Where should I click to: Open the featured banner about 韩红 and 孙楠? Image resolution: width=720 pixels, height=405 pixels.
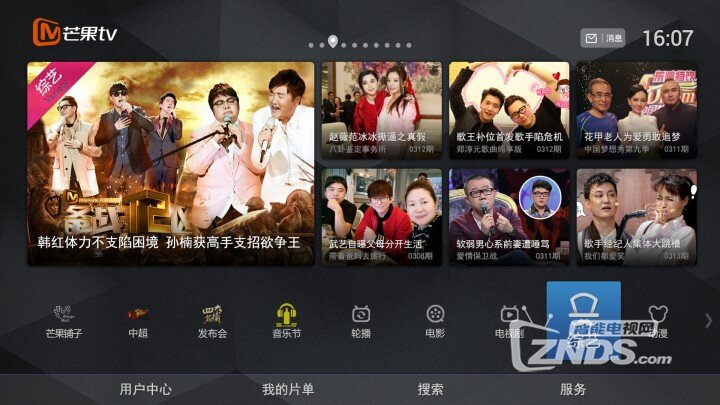pos(170,163)
